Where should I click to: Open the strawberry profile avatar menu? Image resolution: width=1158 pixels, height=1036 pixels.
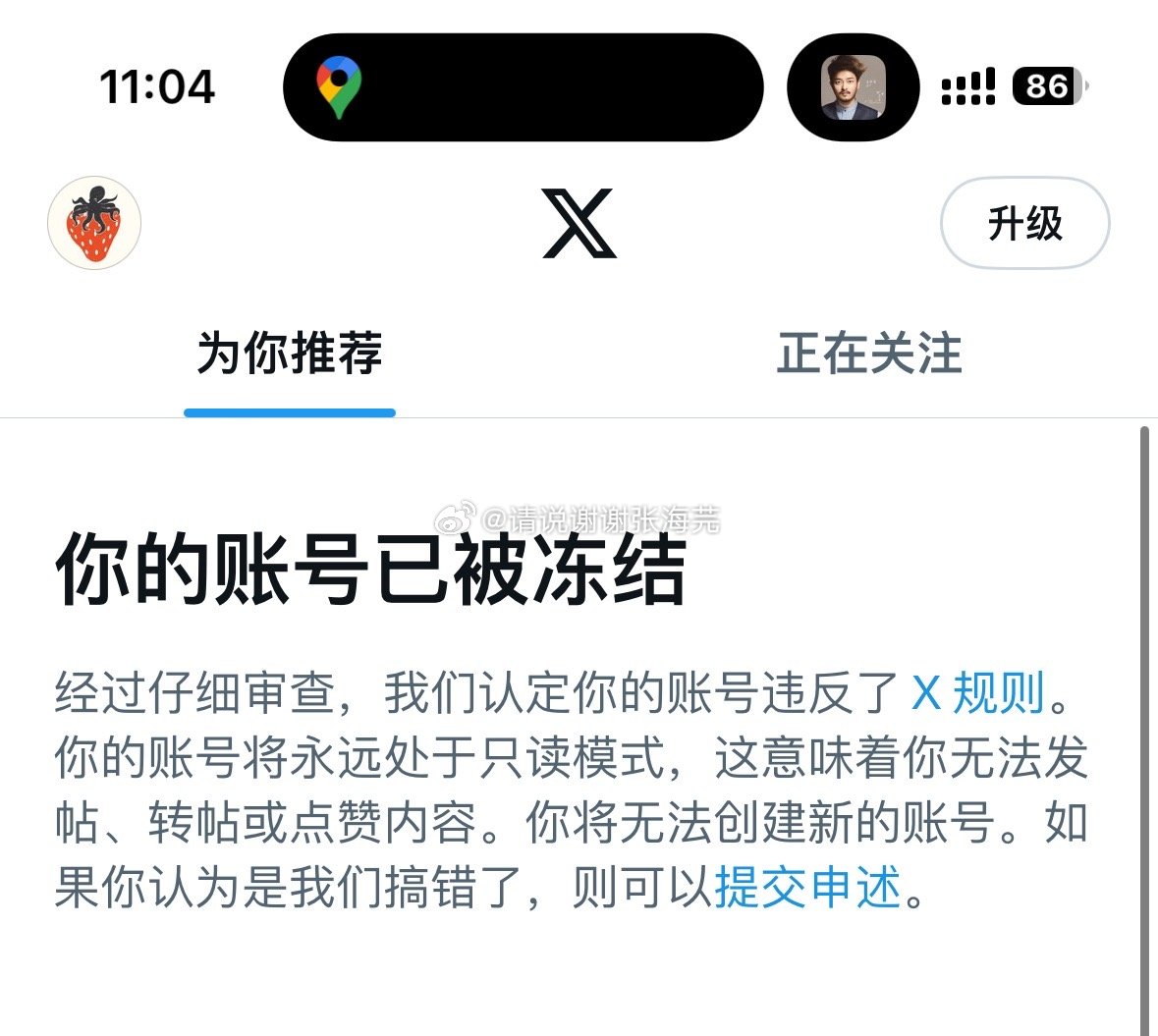tap(94, 224)
